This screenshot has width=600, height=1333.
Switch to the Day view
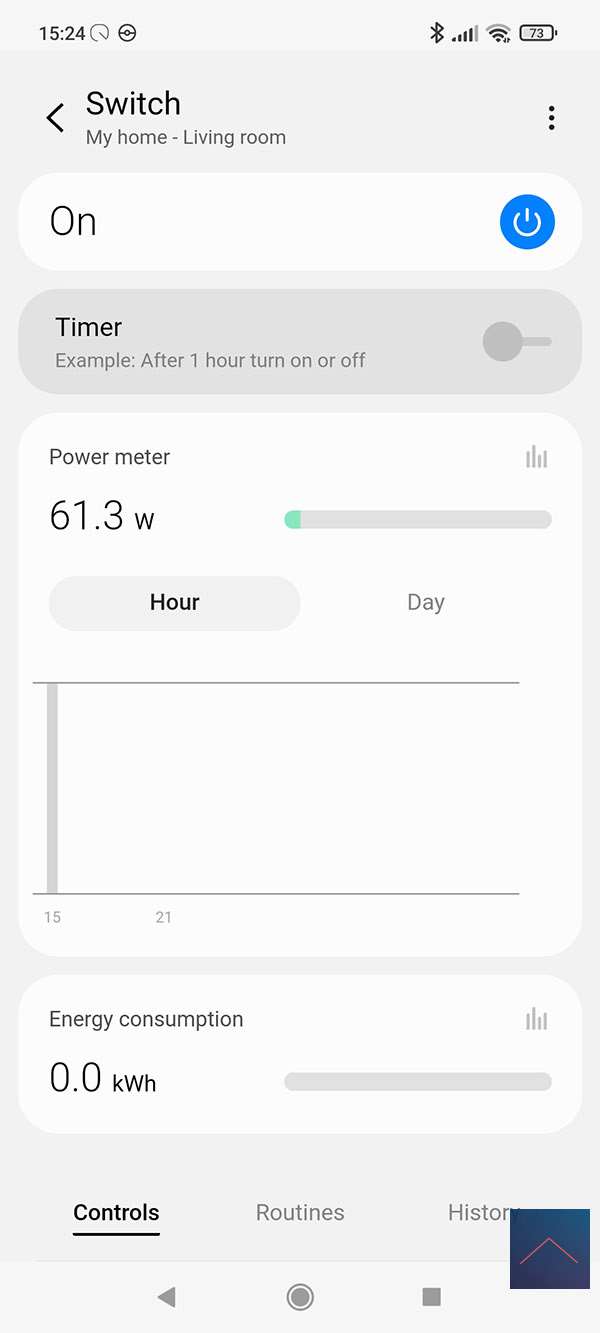point(425,603)
